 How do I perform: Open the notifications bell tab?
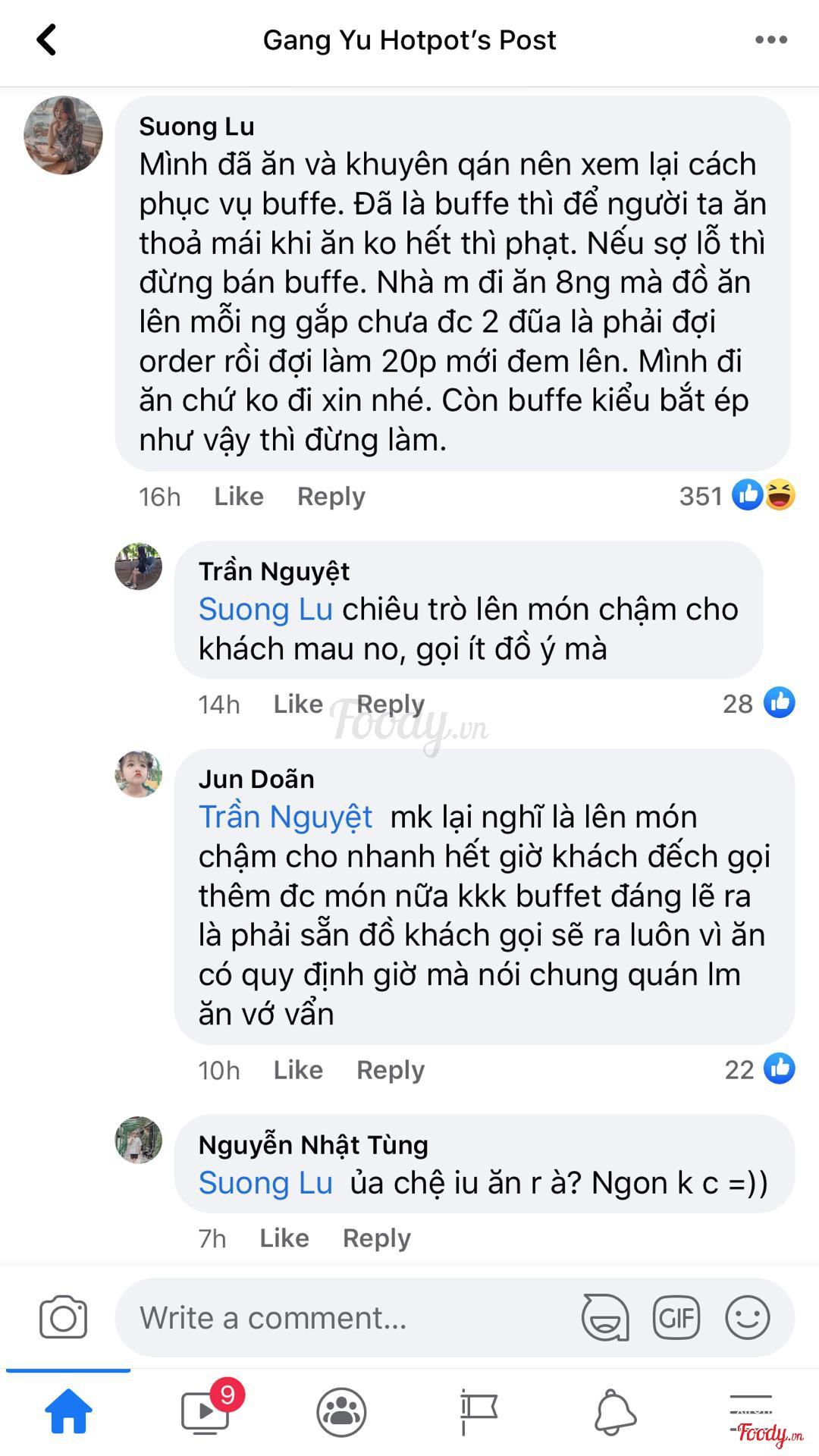click(x=614, y=1412)
